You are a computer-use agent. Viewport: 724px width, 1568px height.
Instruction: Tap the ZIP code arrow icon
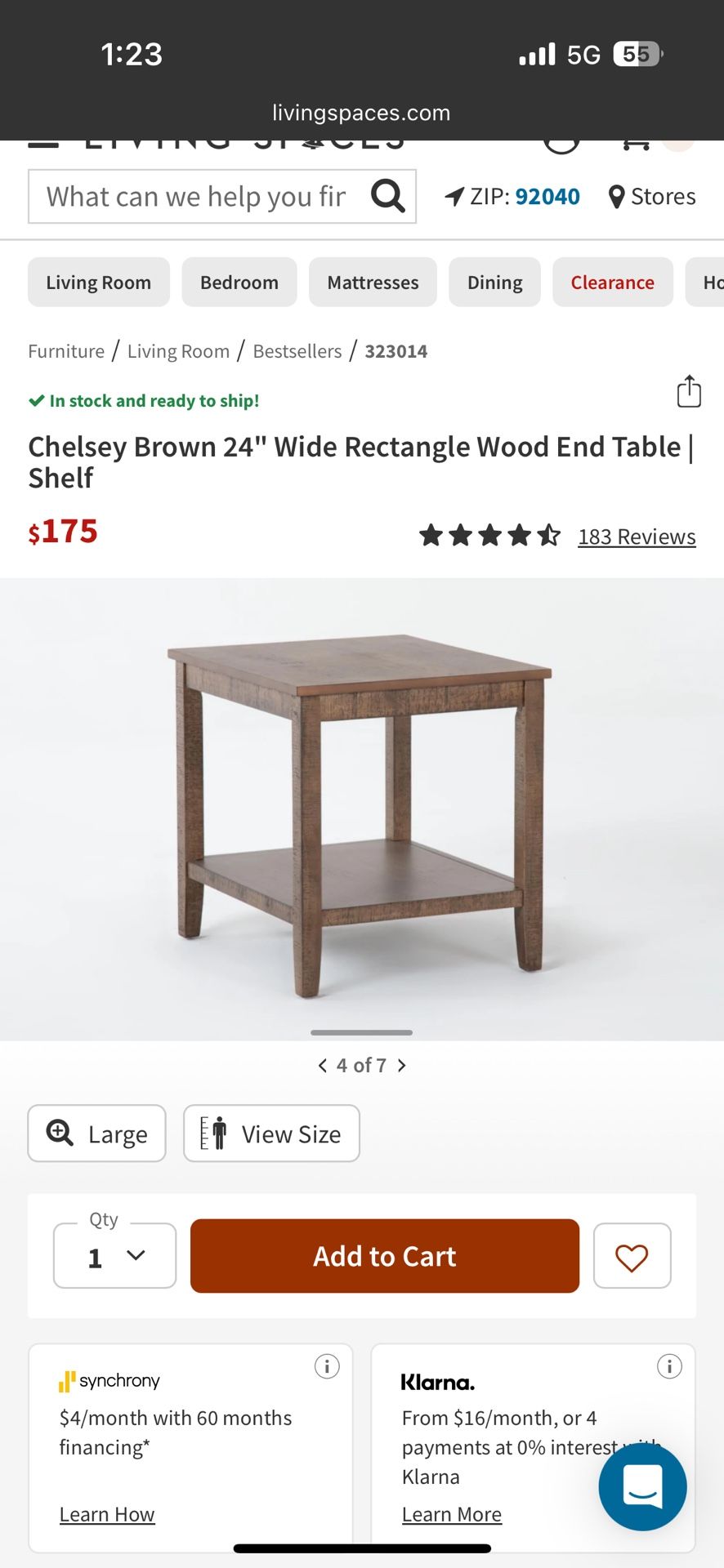452,196
